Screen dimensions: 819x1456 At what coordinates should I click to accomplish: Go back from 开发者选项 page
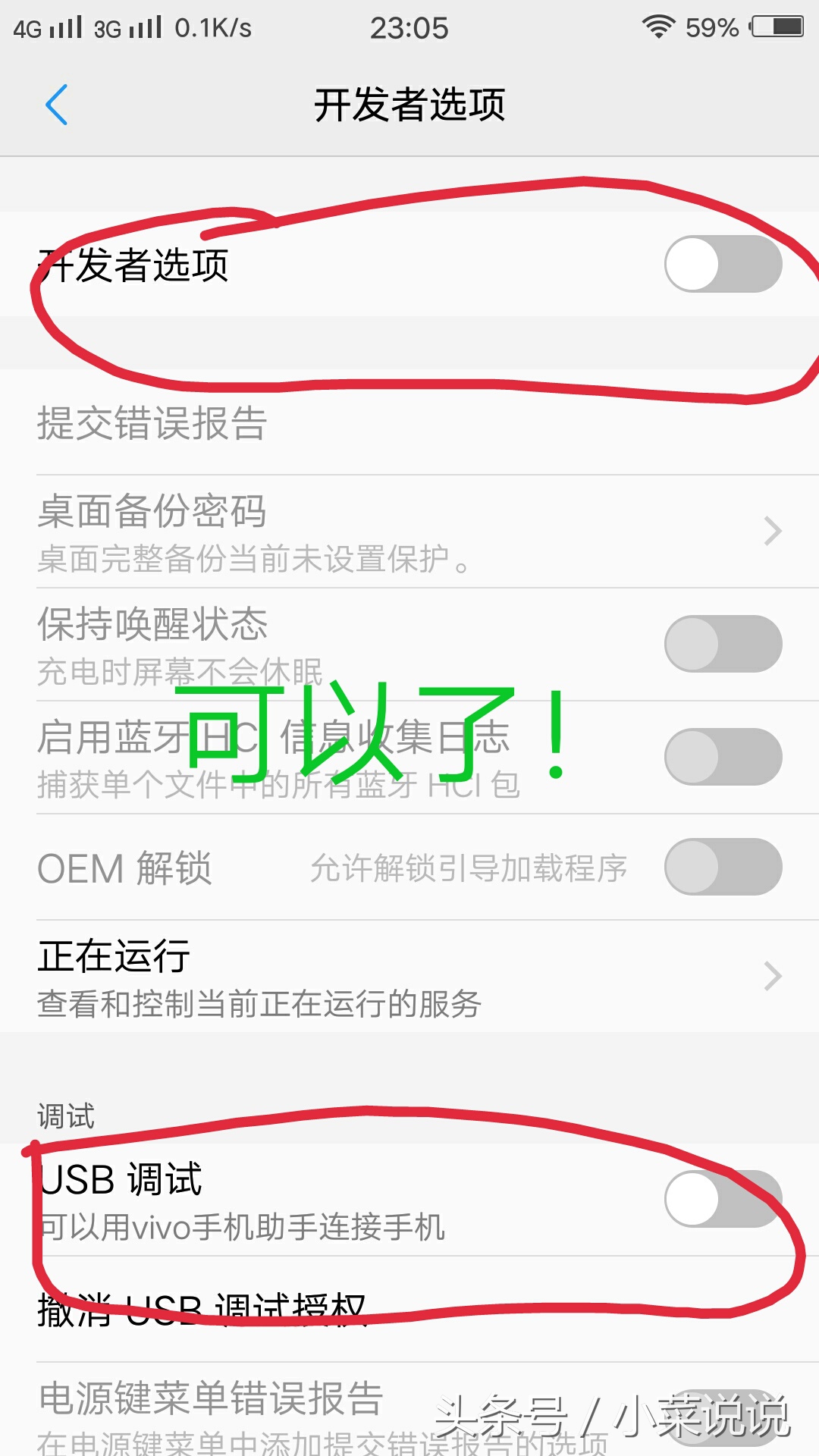point(57,105)
